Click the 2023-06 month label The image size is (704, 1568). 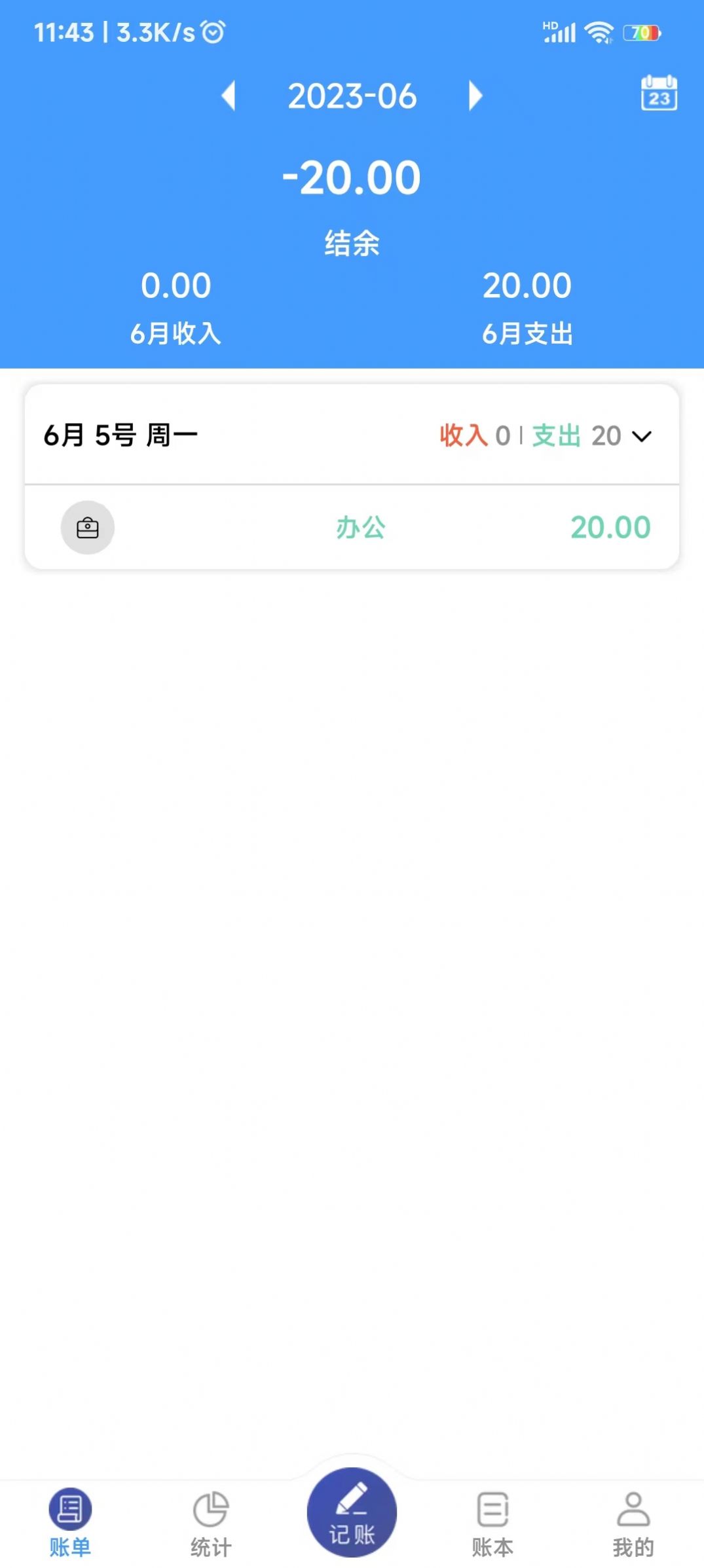tap(352, 96)
